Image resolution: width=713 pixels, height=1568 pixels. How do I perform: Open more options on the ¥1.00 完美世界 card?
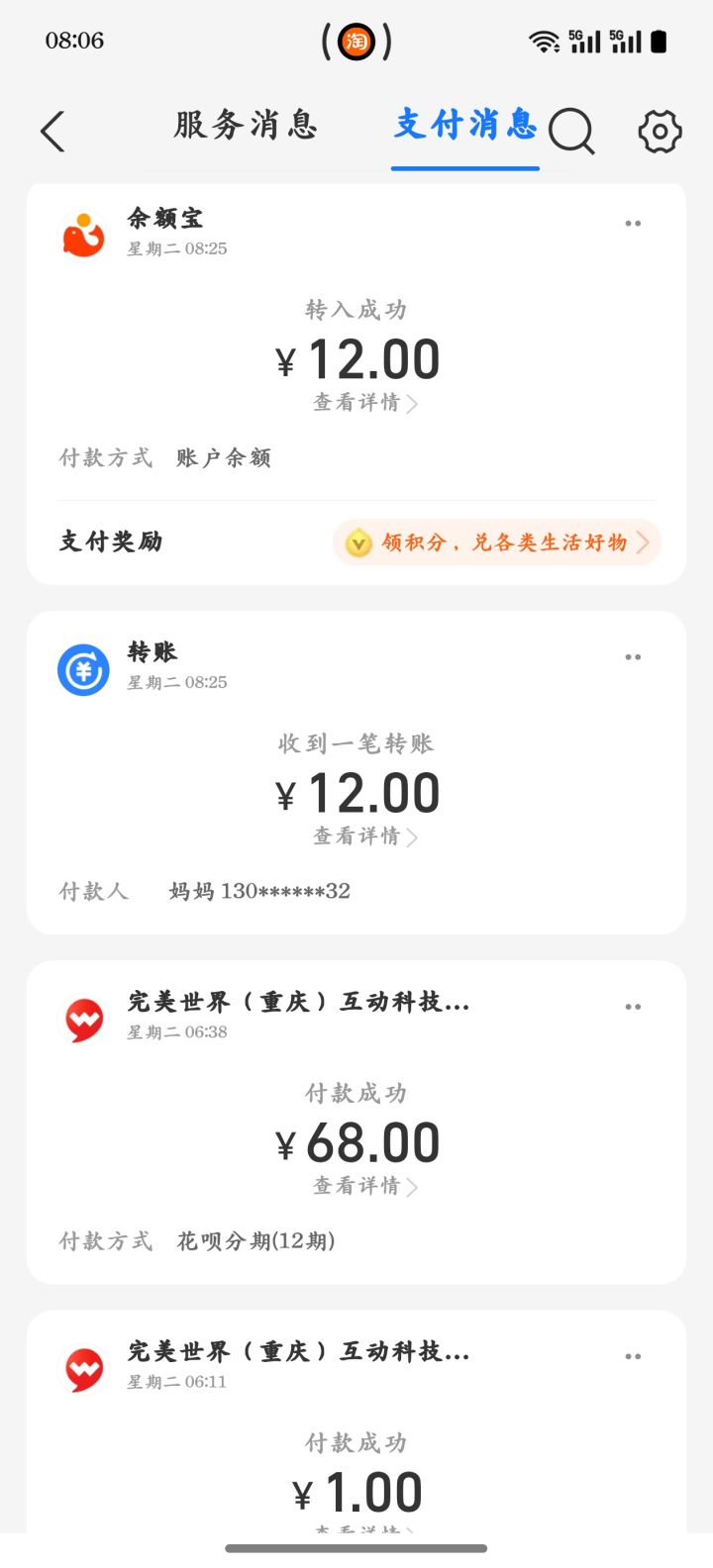click(633, 1356)
